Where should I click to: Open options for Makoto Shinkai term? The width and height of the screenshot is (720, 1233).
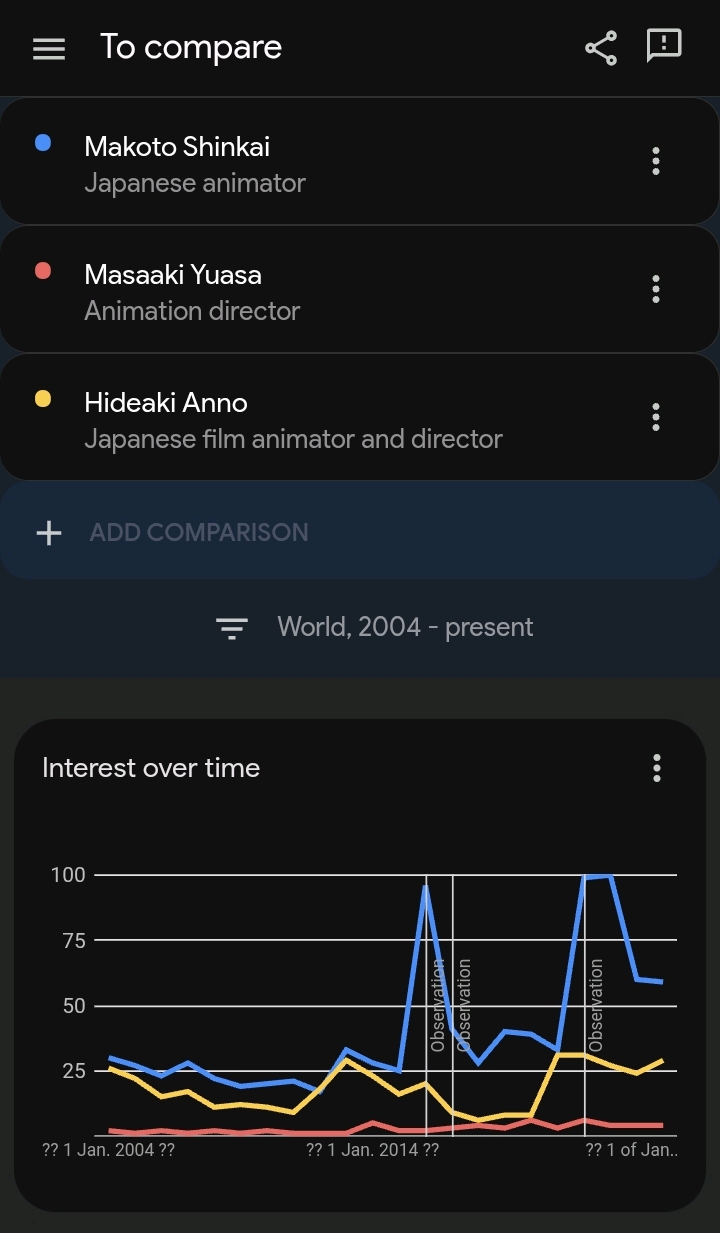point(656,161)
